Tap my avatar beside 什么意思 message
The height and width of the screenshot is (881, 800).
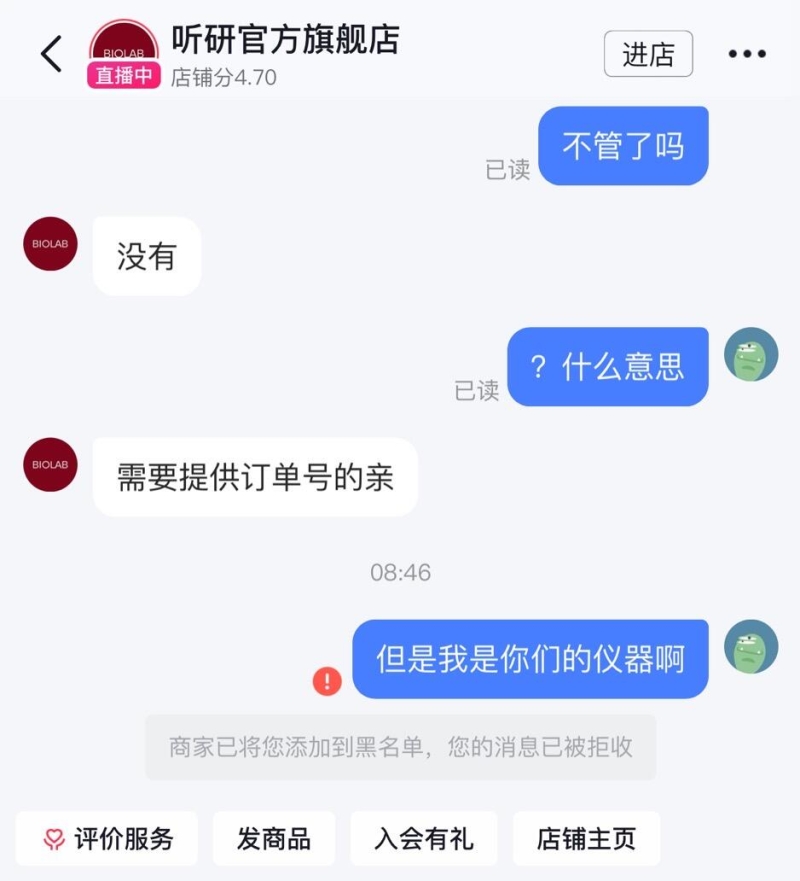click(x=750, y=354)
